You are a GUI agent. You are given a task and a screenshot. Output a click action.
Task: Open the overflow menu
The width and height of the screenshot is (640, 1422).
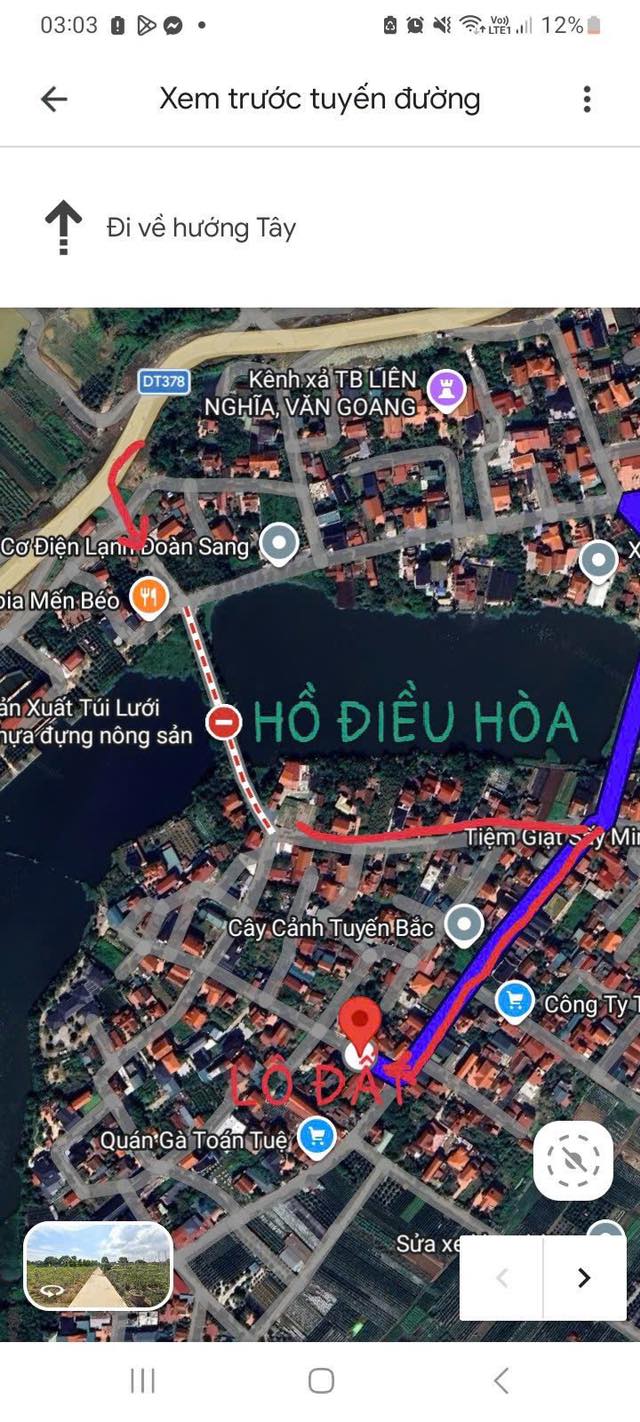pos(587,99)
